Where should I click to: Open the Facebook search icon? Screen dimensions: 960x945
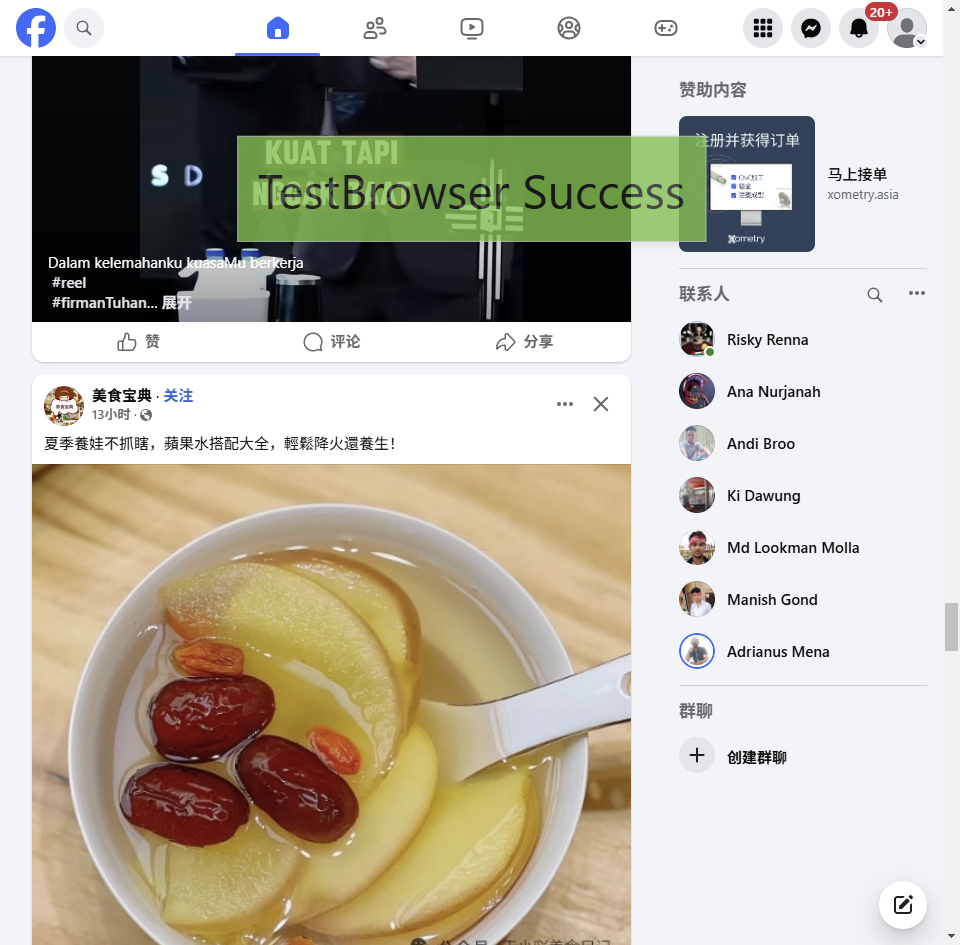84,28
